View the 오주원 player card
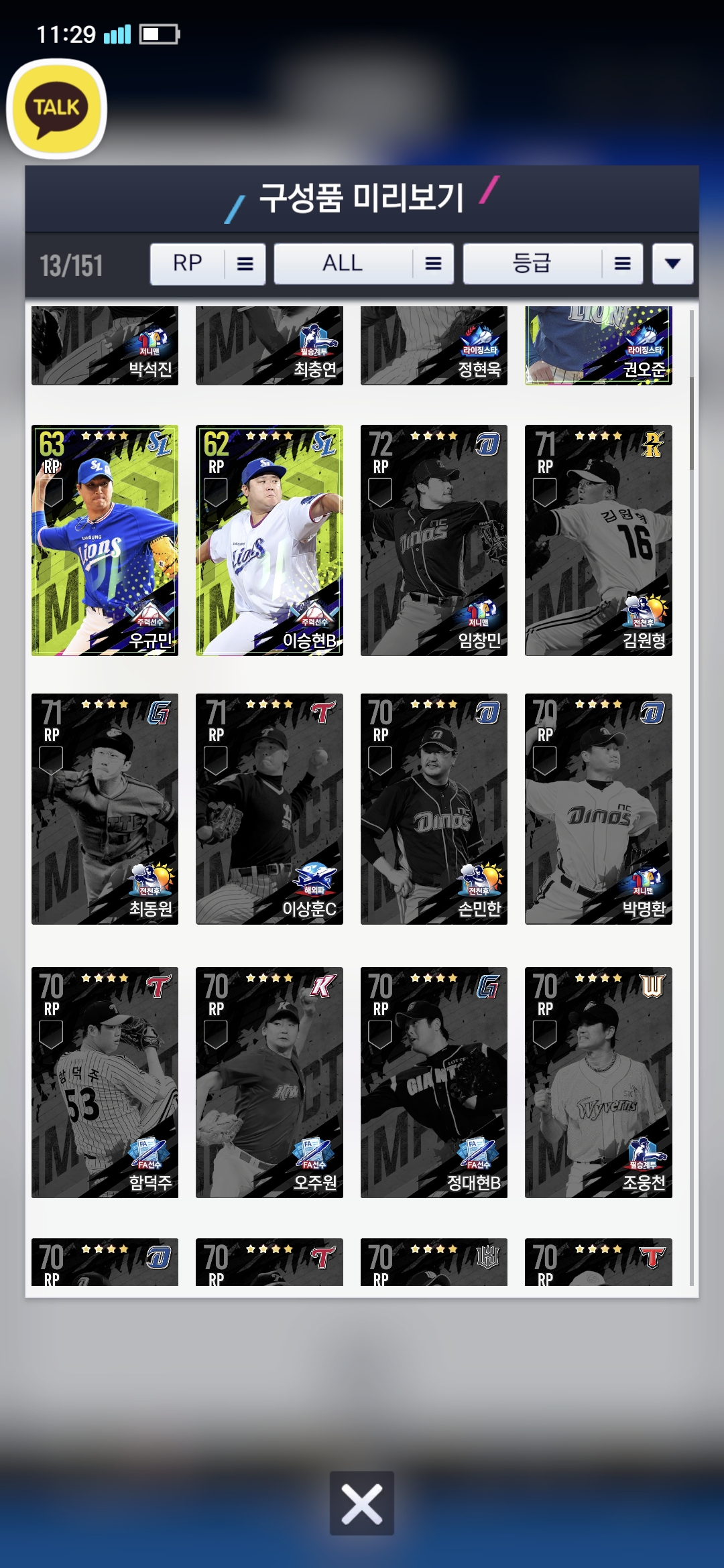 tap(269, 1082)
